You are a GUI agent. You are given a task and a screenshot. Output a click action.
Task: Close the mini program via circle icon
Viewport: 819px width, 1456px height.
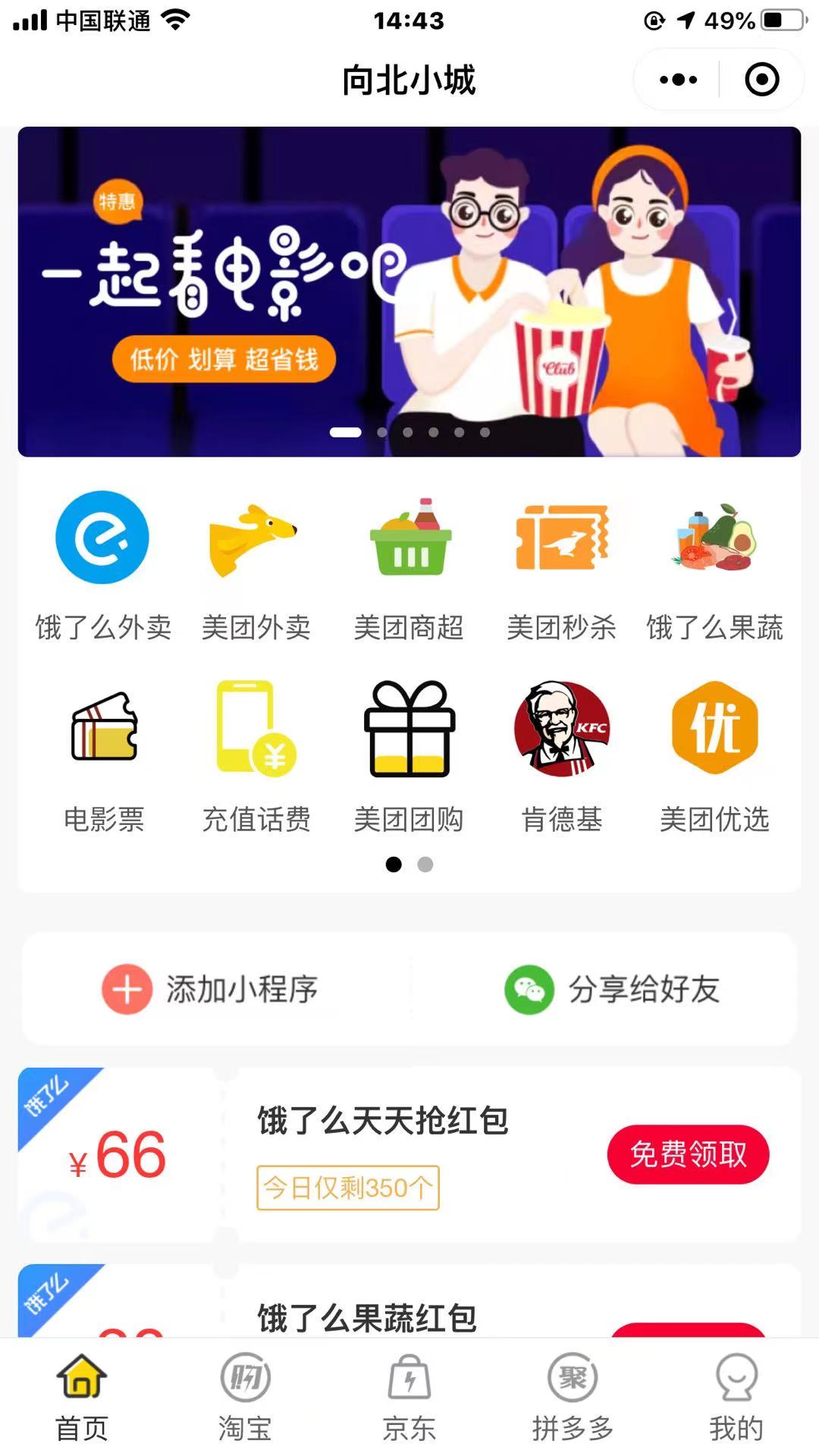coord(761,80)
